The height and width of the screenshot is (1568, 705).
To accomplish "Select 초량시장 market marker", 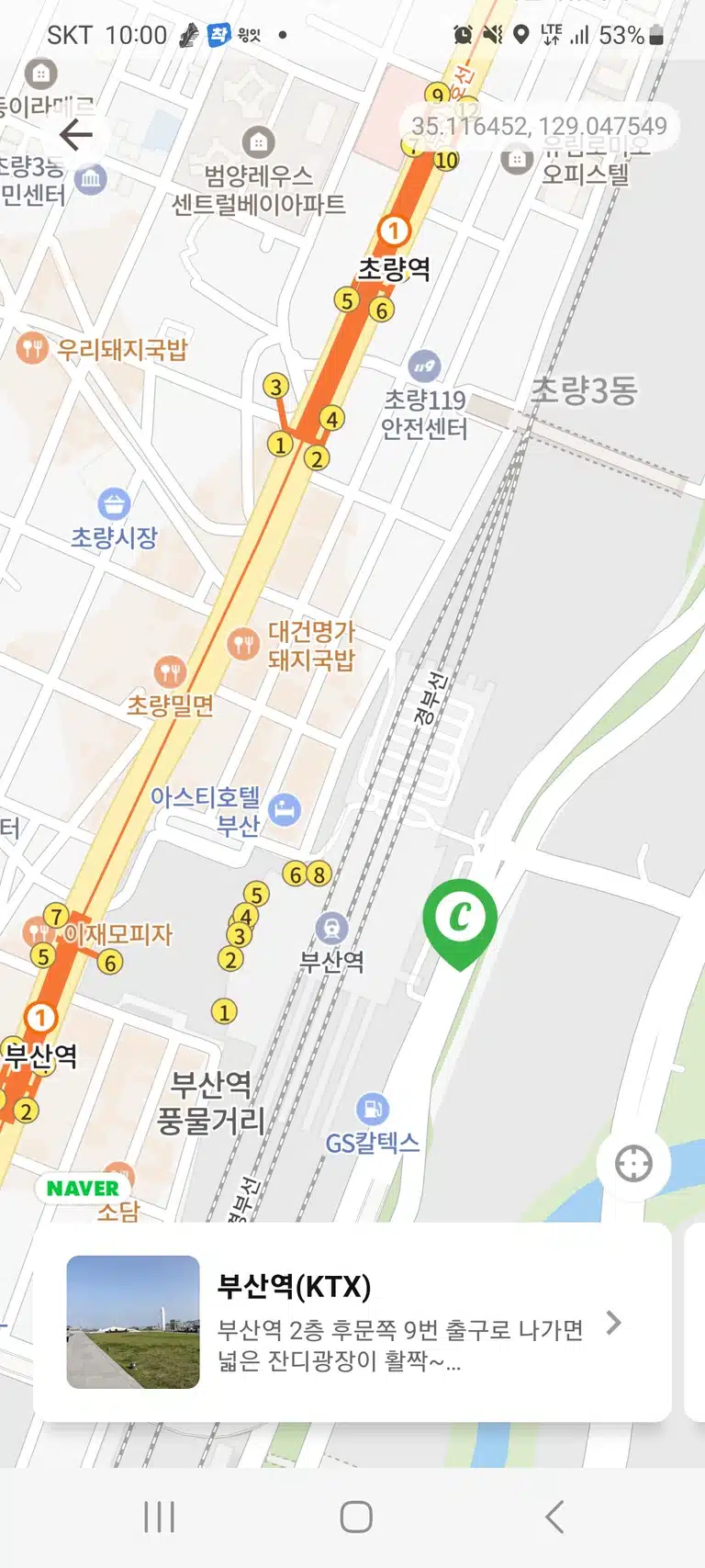I will 114,503.
